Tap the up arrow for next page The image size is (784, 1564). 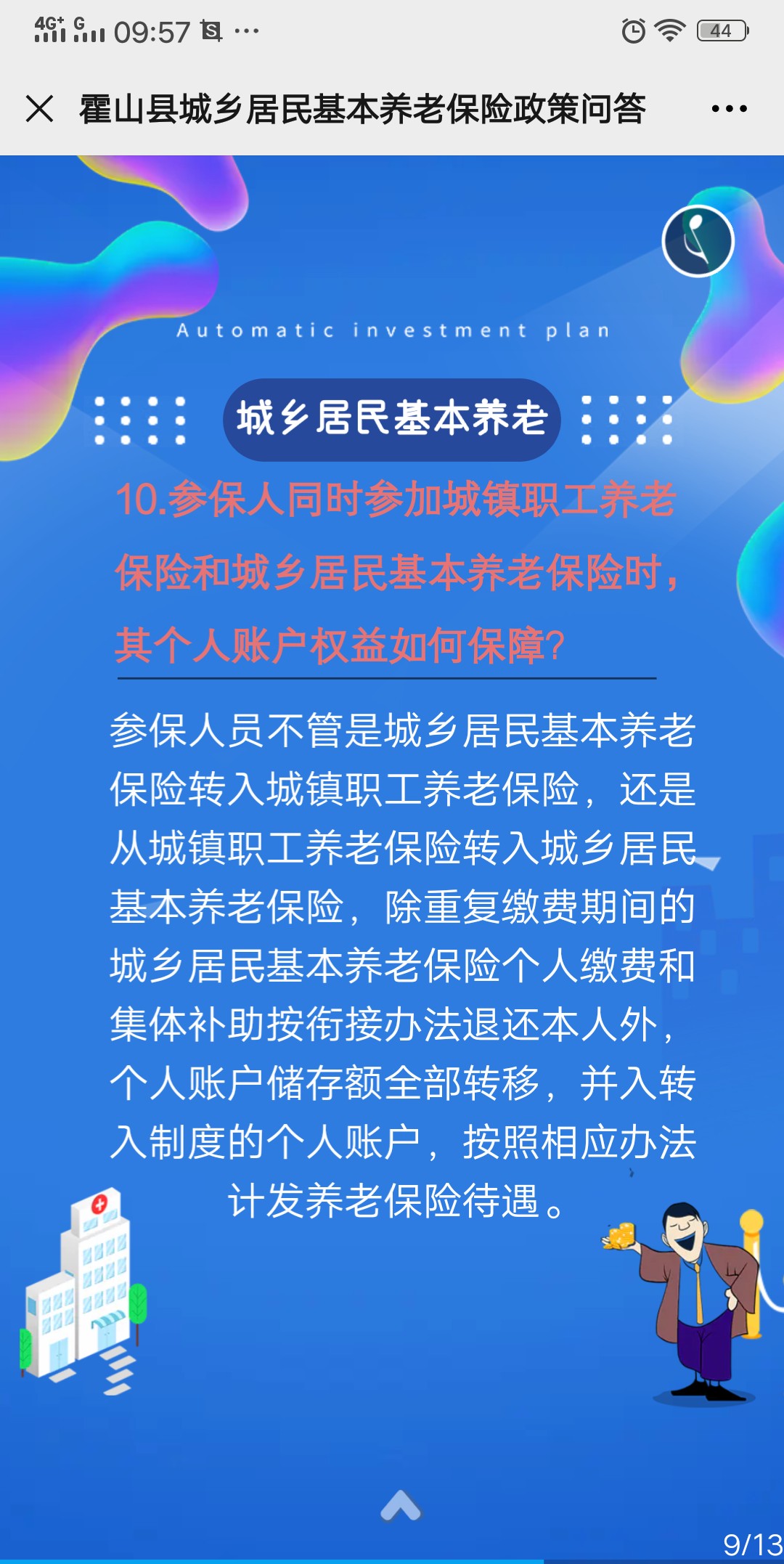401,1507
